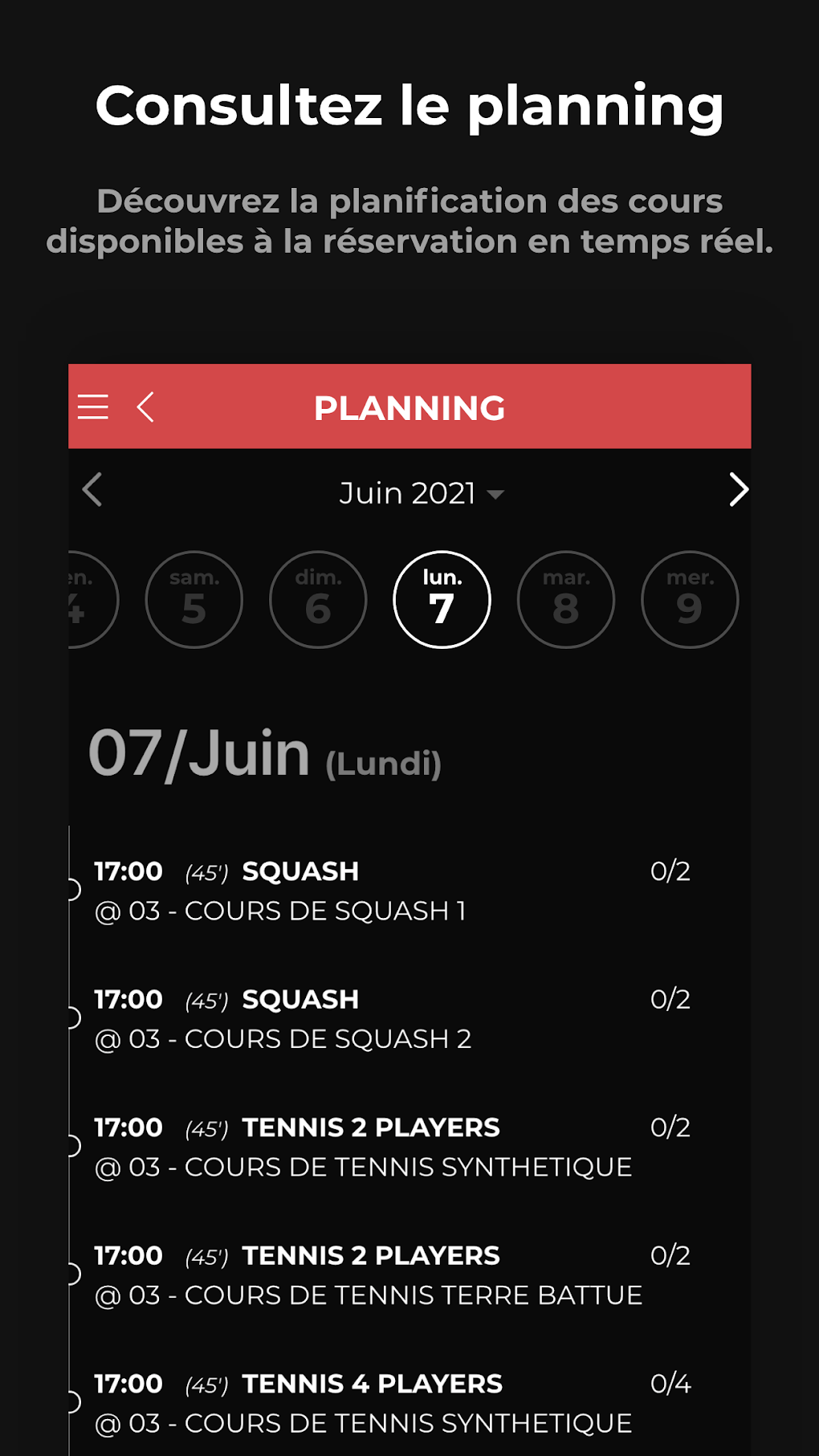Image resolution: width=819 pixels, height=1456 pixels.
Task: Tap the 07/Juin (Lundi) date header
Action: (x=265, y=752)
